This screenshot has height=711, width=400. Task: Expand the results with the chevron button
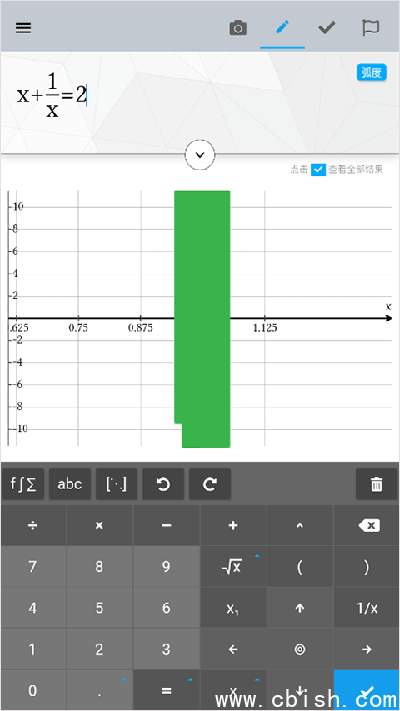click(x=200, y=155)
